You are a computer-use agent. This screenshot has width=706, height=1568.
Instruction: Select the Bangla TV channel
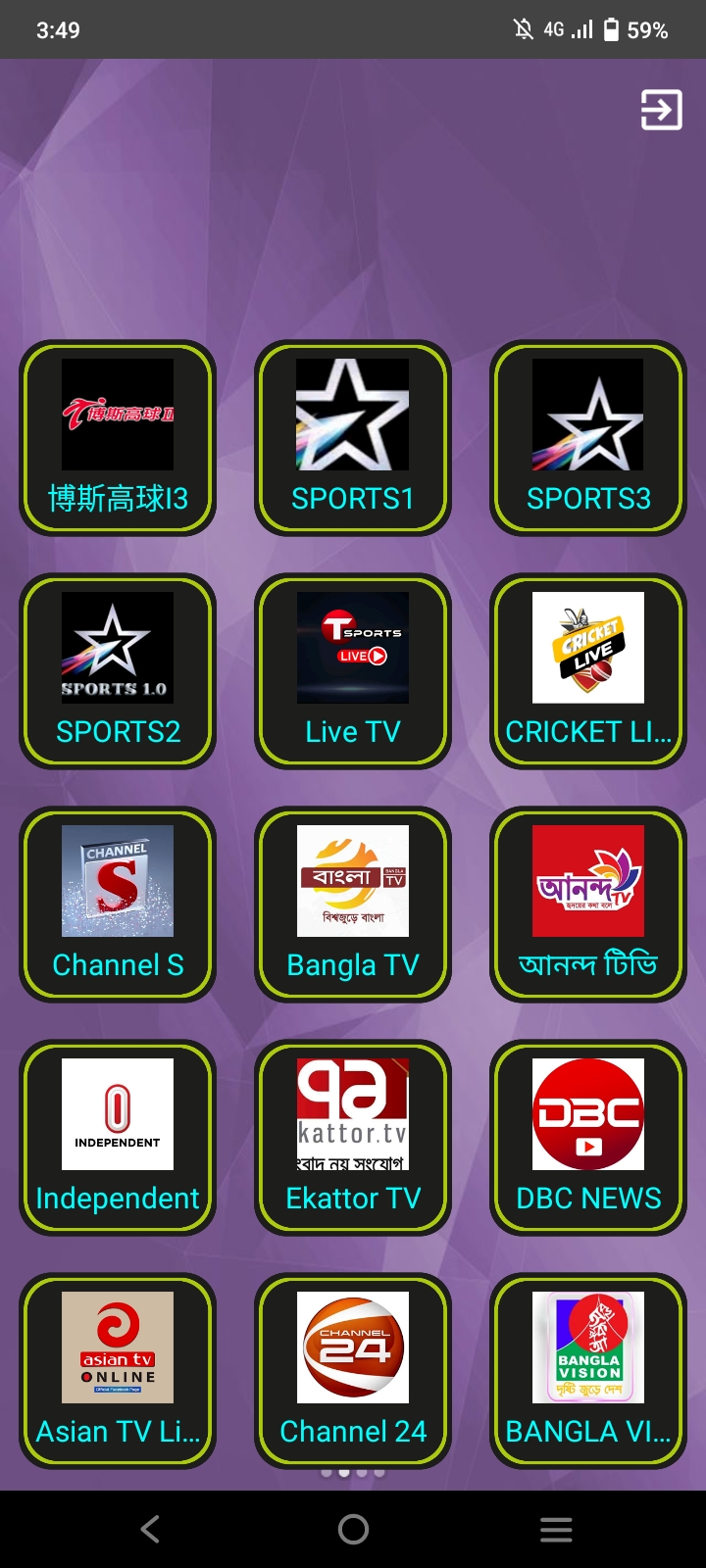tap(353, 905)
